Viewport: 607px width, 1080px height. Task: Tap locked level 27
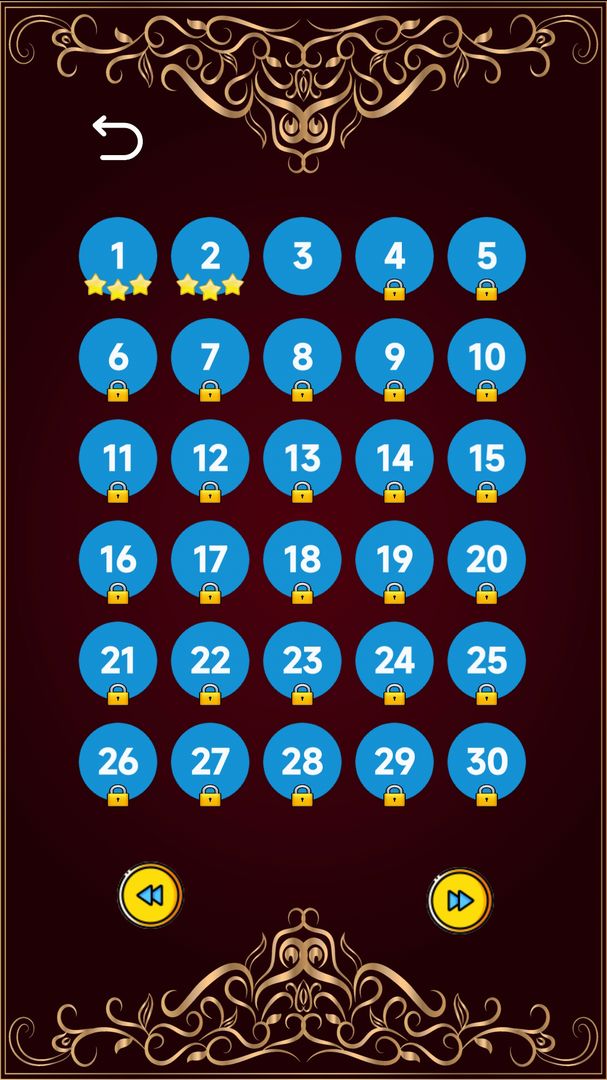(210, 761)
